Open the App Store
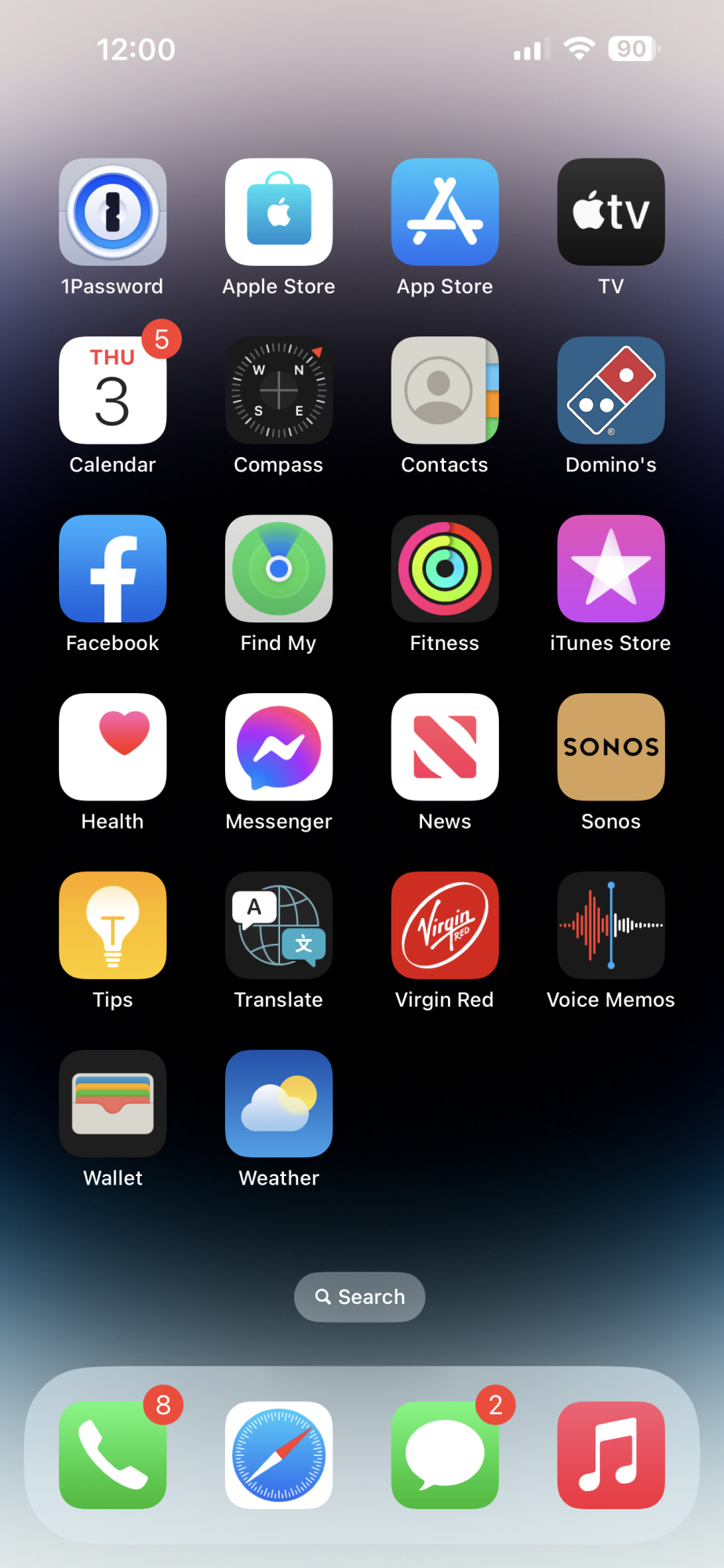Viewport: 724px width, 1568px height. 445,212
